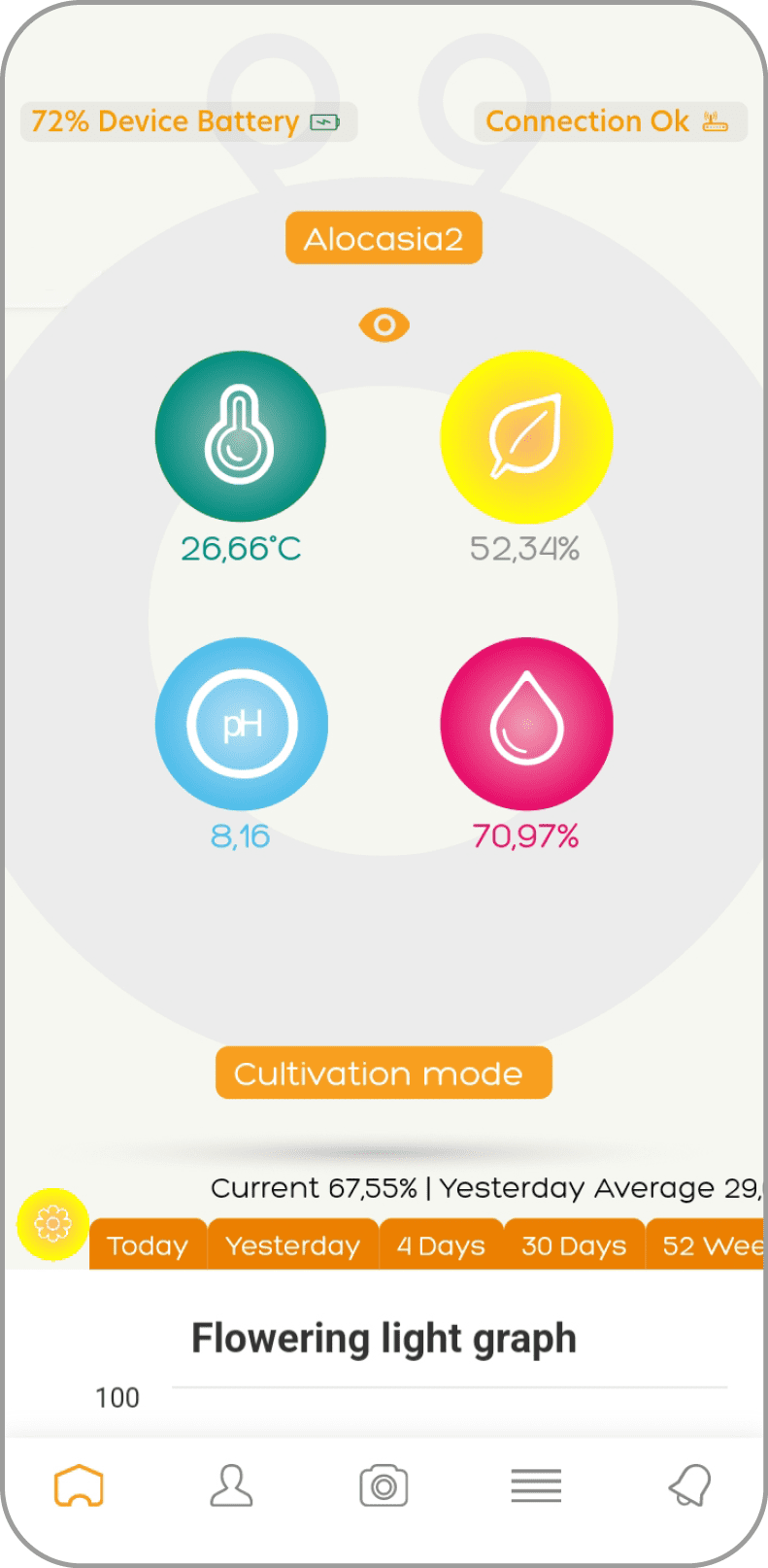Select the 30 Days tab
This screenshot has width=768, height=1568.
tap(574, 1245)
